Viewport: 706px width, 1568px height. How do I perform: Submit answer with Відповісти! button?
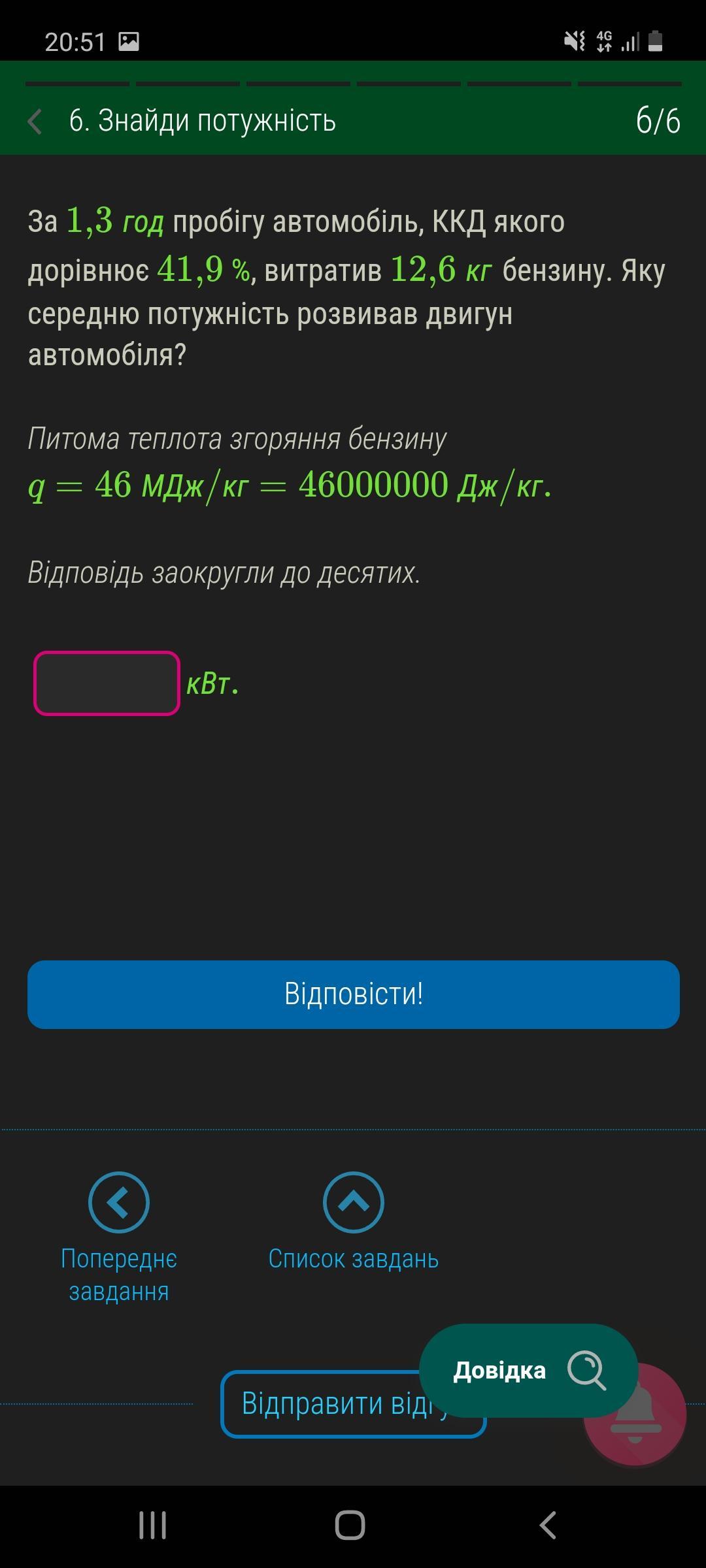pos(353,994)
